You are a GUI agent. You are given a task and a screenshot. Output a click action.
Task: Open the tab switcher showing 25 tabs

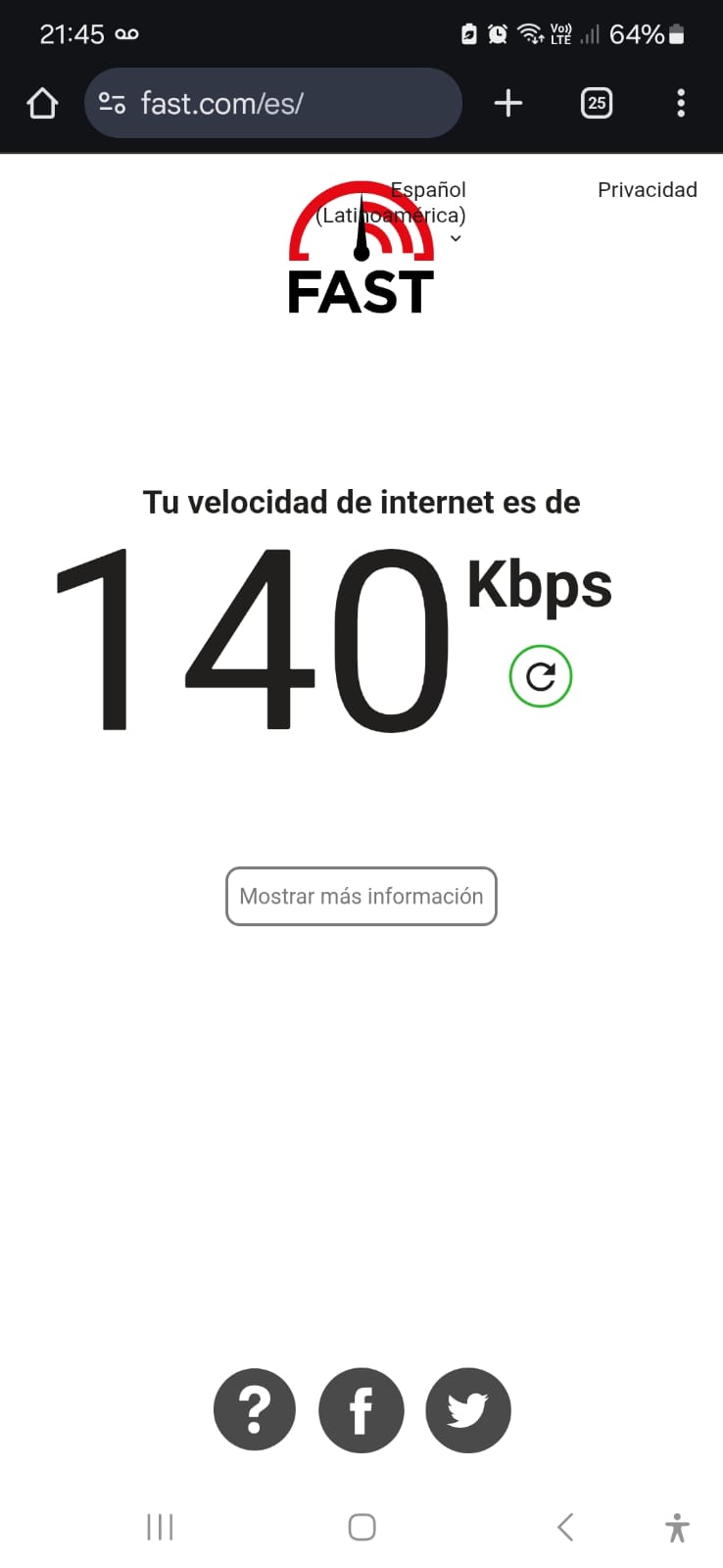[x=597, y=103]
